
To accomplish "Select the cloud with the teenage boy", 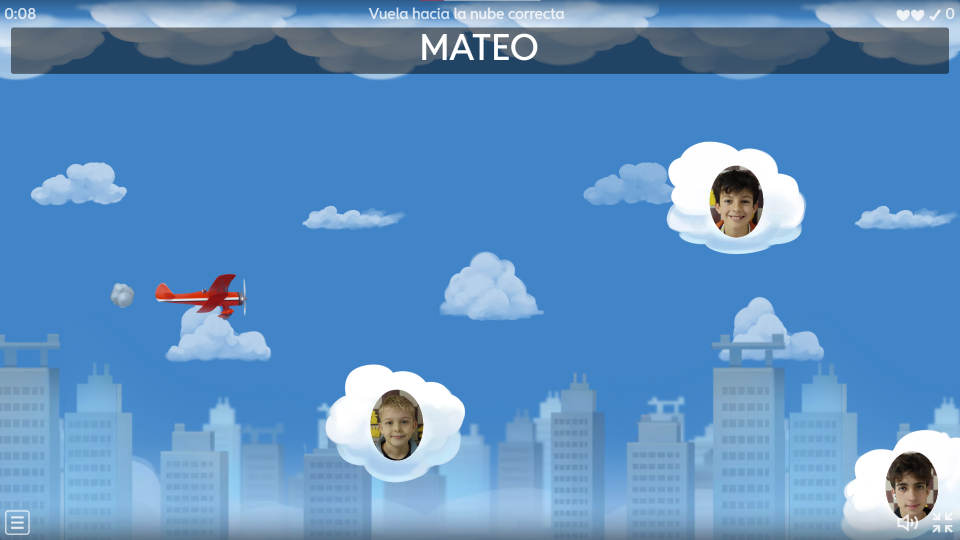I will (x=909, y=485).
